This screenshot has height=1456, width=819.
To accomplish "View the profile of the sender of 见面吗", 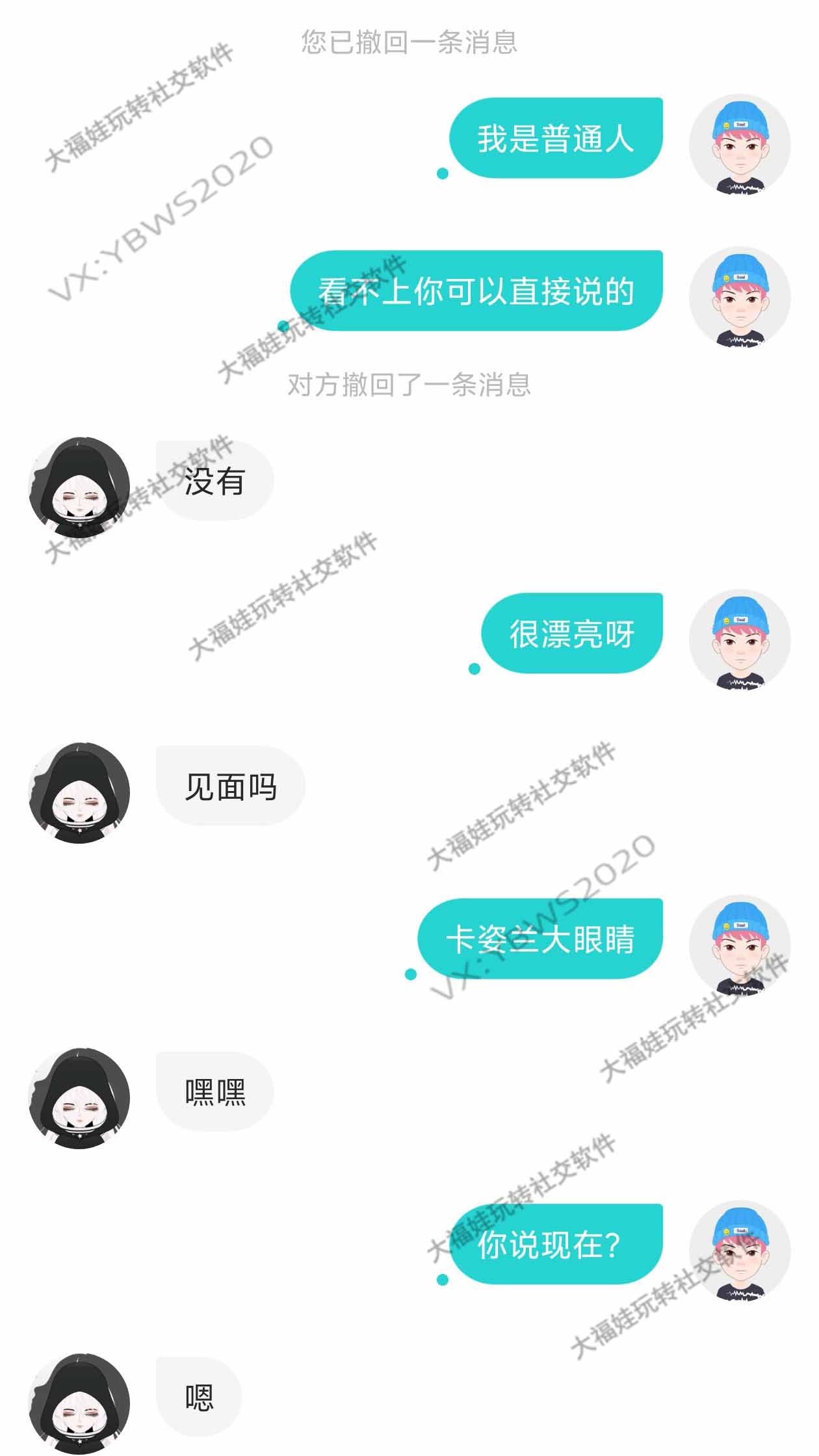I will click(x=79, y=793).
